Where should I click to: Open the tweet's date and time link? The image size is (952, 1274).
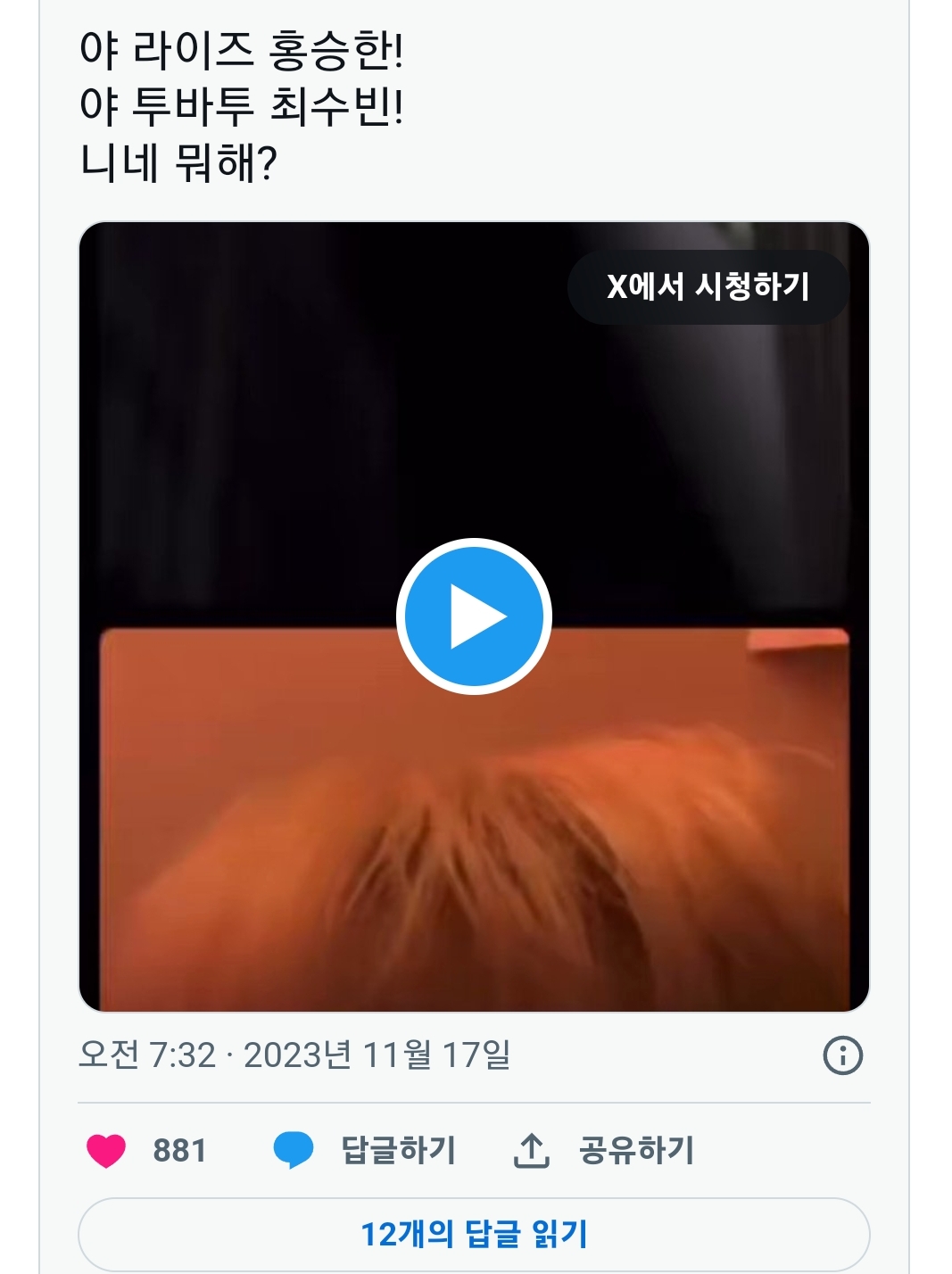point(294,1055)
